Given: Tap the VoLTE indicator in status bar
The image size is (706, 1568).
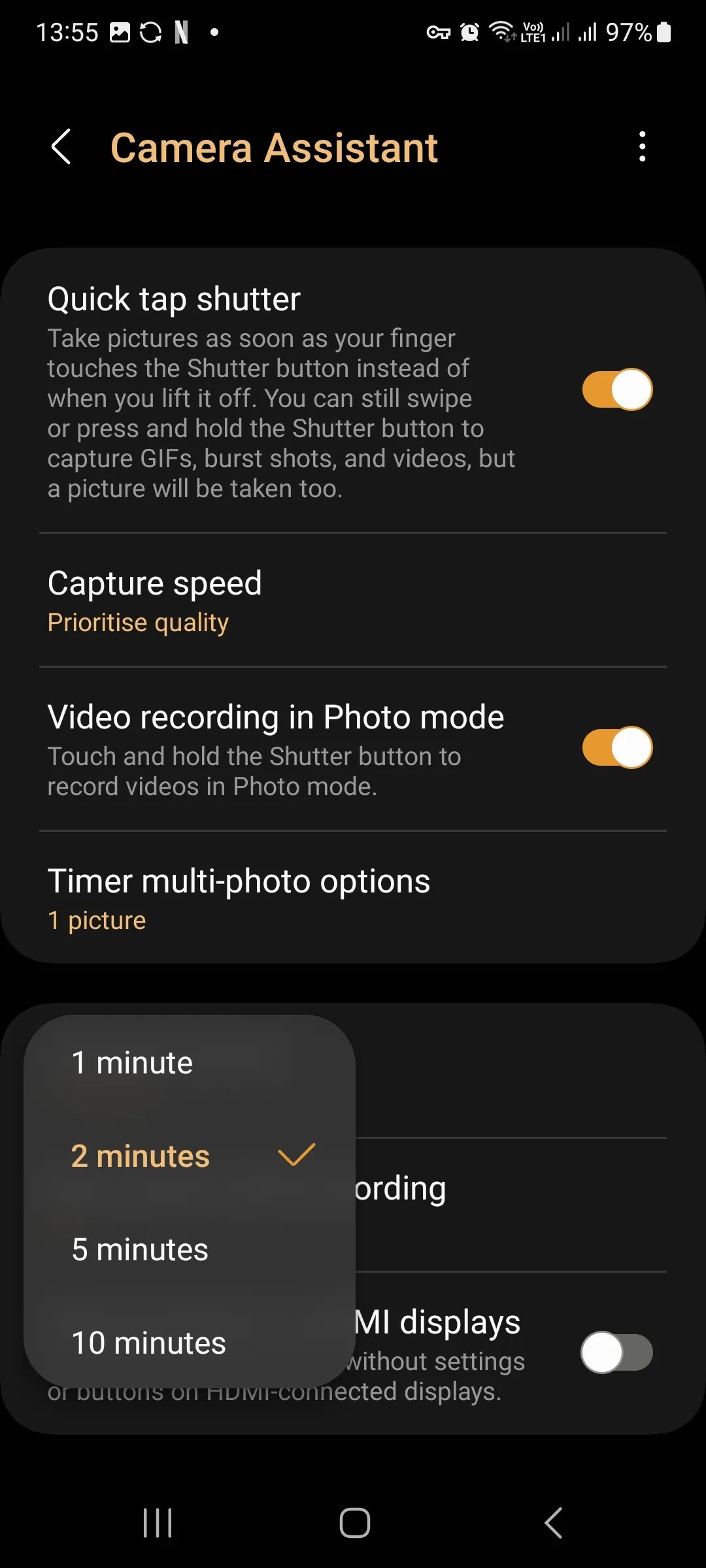Looking at the screenshot, I should pos(534,32).
